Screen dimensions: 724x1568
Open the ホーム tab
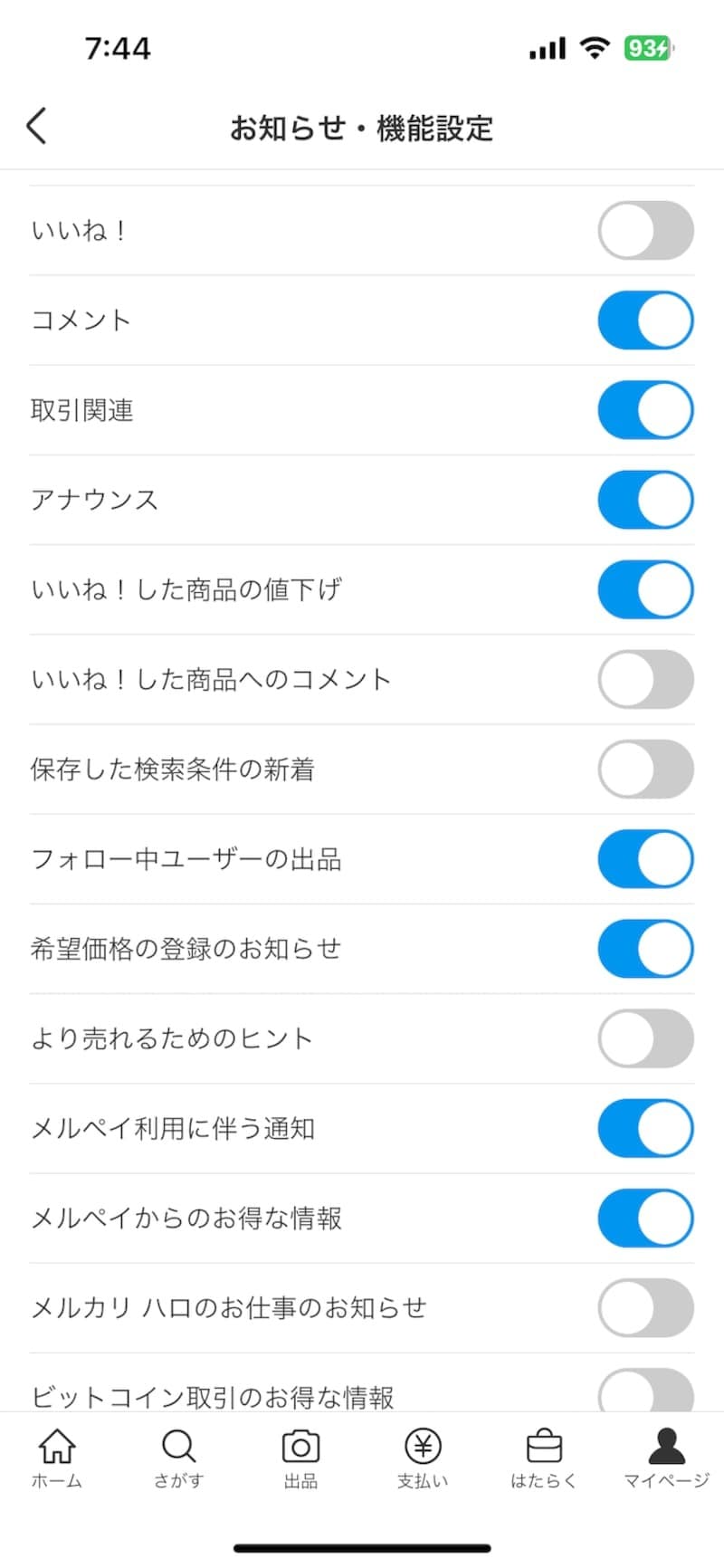click(x=57, y=1458)
